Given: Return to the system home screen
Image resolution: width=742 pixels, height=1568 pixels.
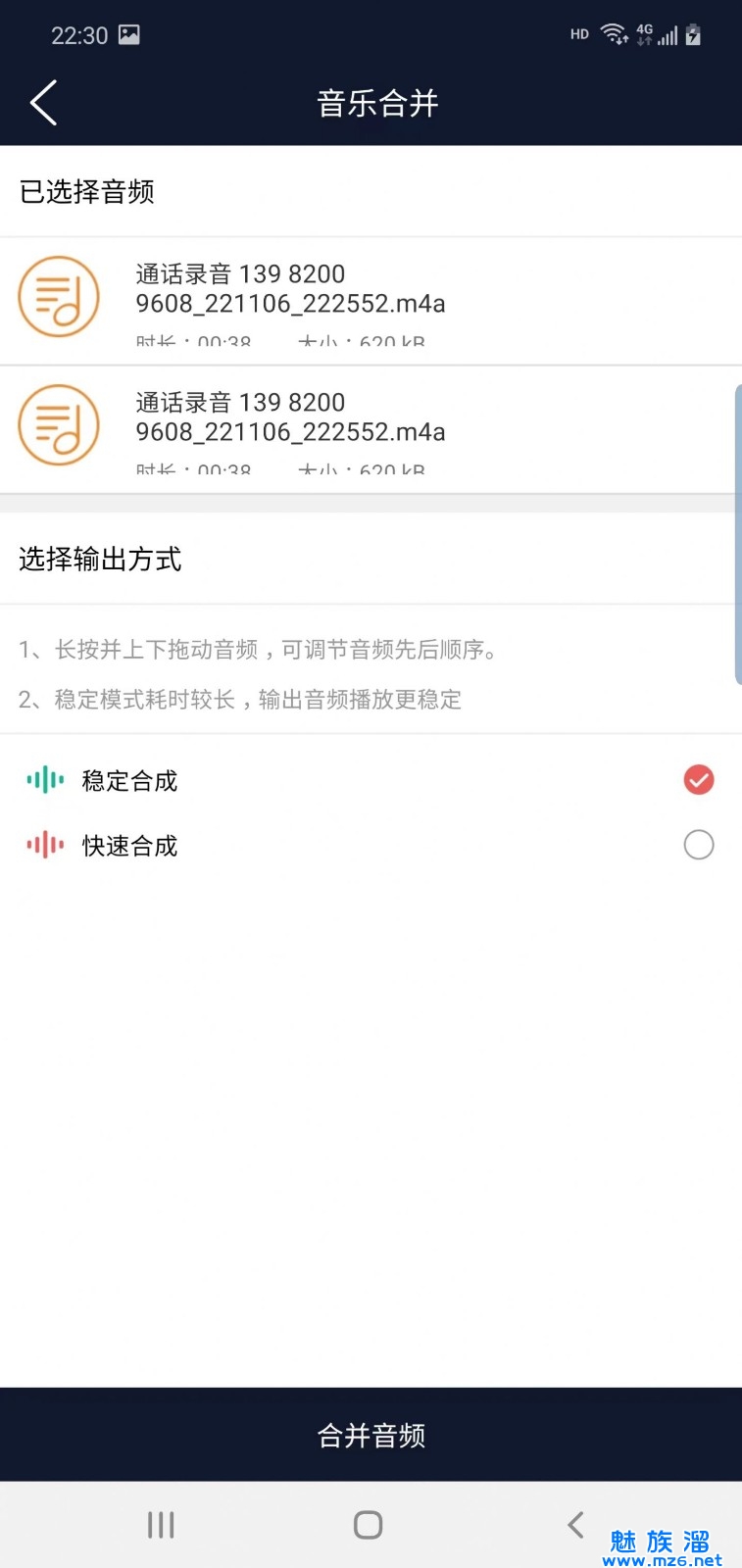Looking at the screenshot, I should coord(368,1525).
